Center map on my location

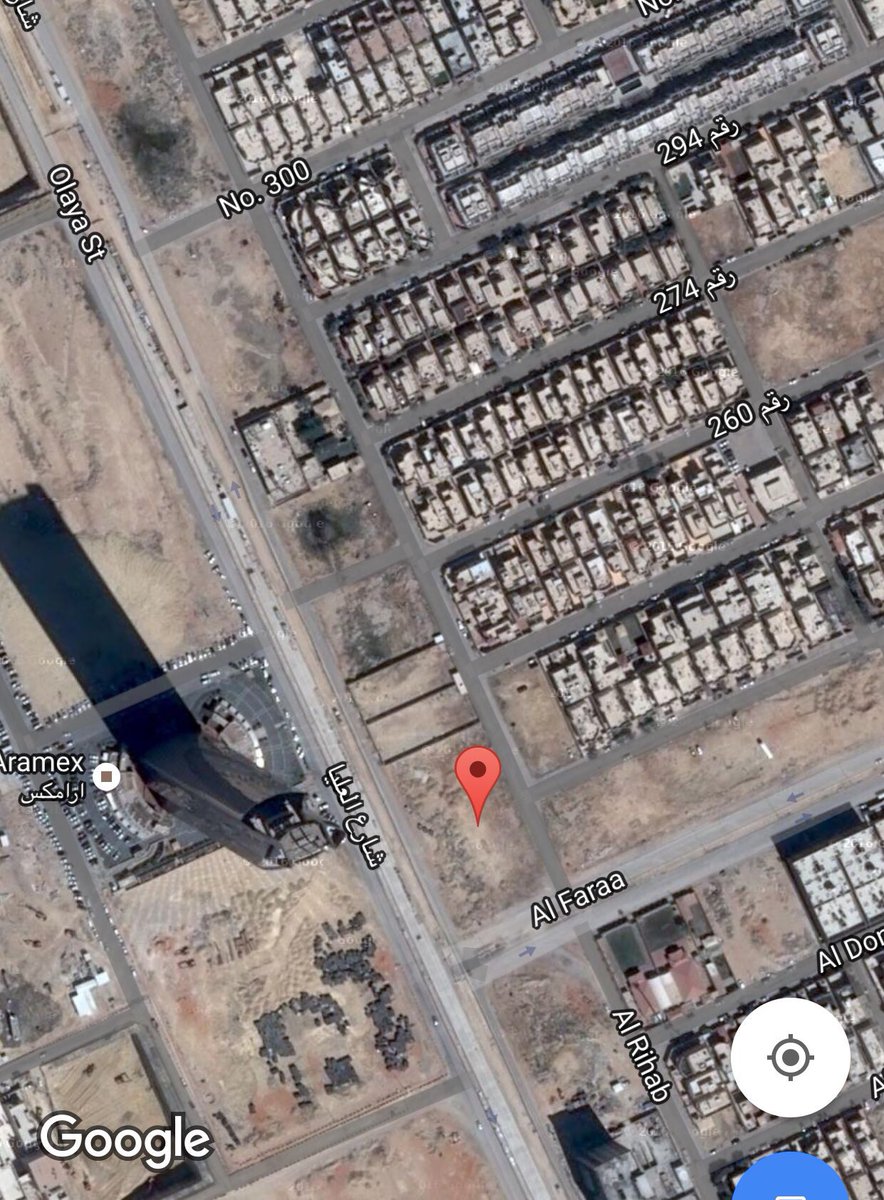(x=790, y=1057)
